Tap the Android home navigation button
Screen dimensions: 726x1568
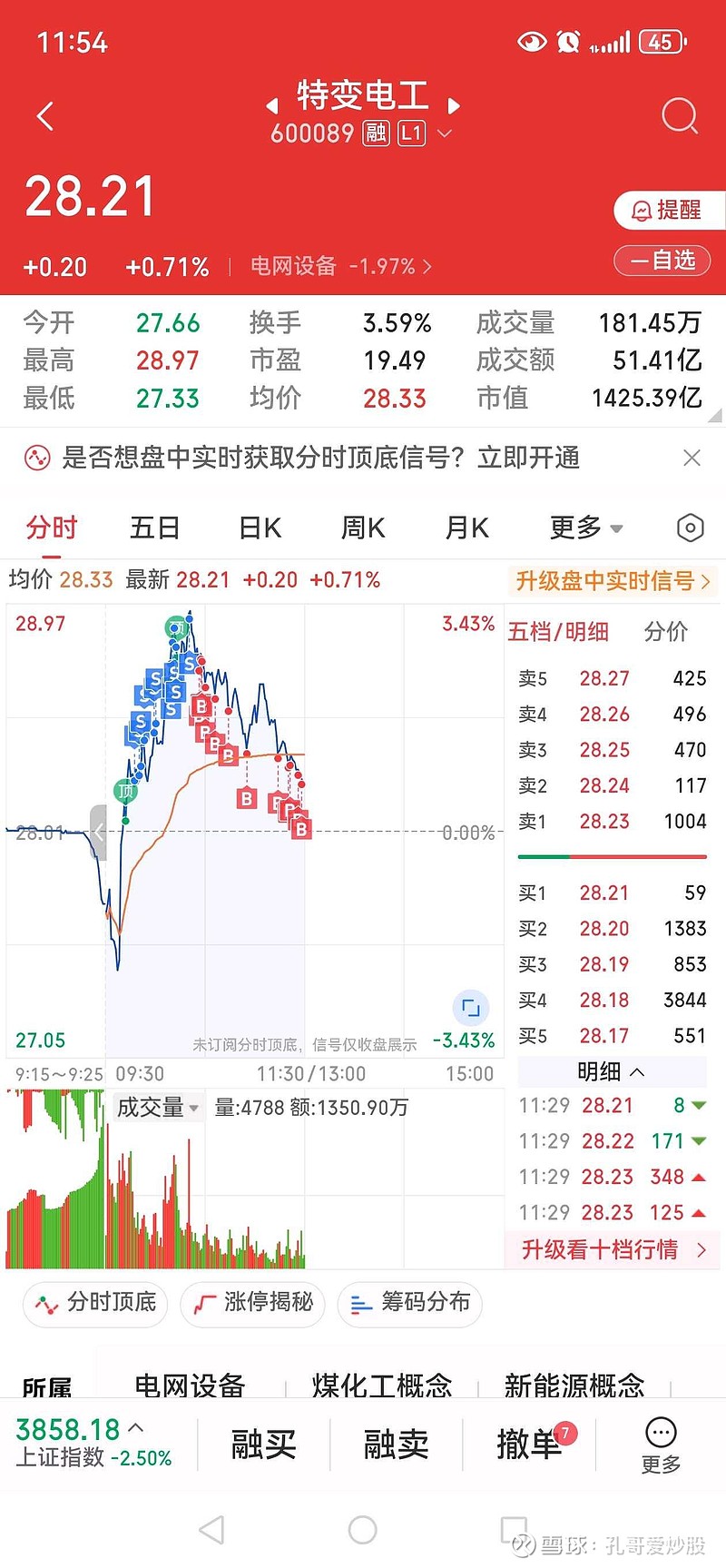point(363,1530)
